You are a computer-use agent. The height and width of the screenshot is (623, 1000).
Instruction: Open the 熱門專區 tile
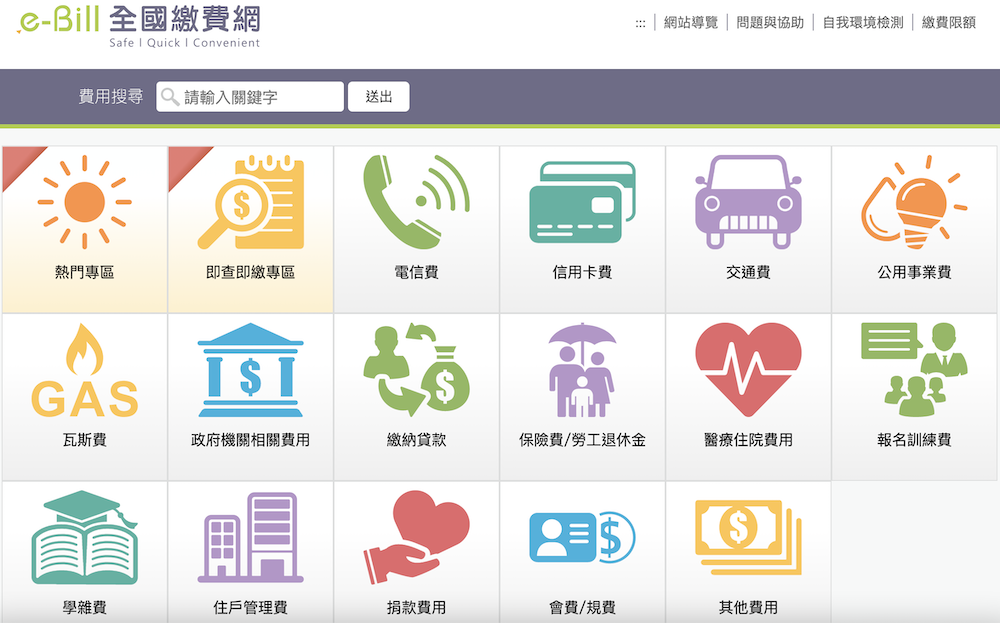click(85, 229)
